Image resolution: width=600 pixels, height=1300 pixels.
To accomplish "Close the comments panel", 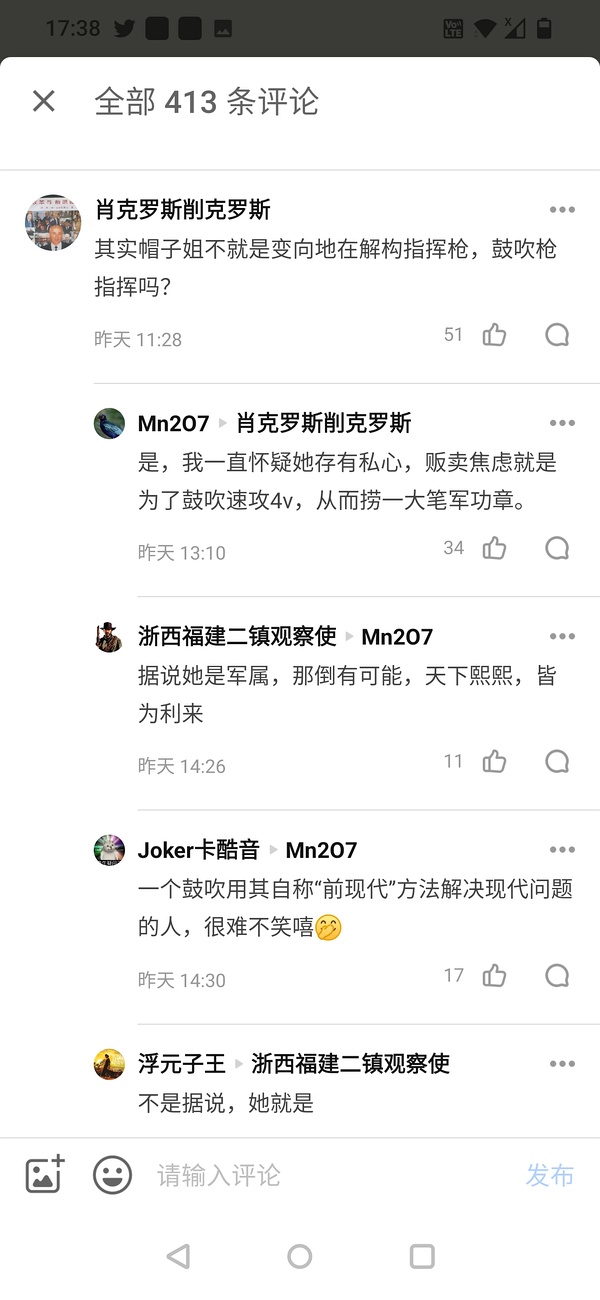I will 43,101.
